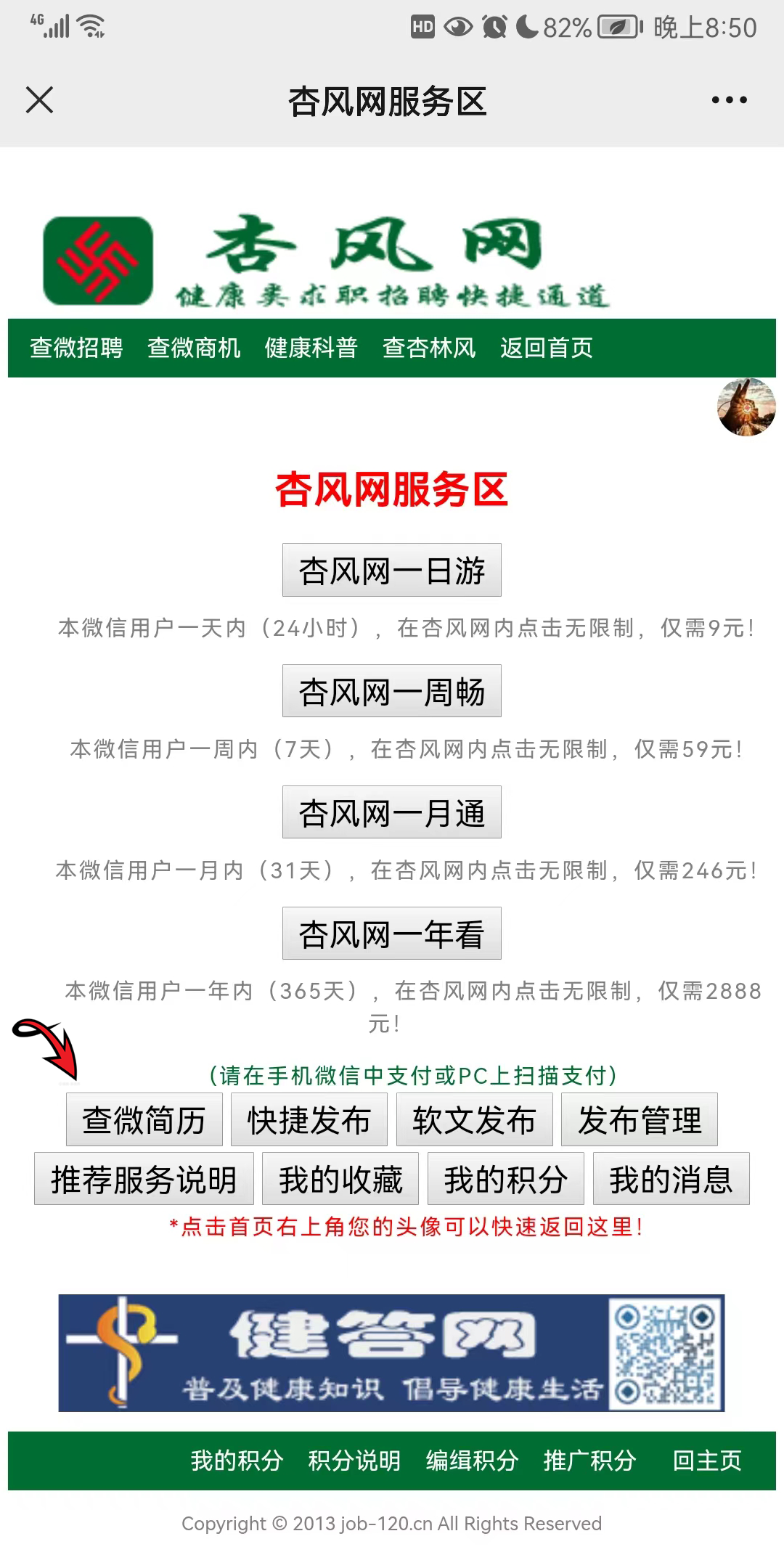Purchase the 杏风网一年看 plan
Viewport: 784px width, 1568px height.
[392, 934]
